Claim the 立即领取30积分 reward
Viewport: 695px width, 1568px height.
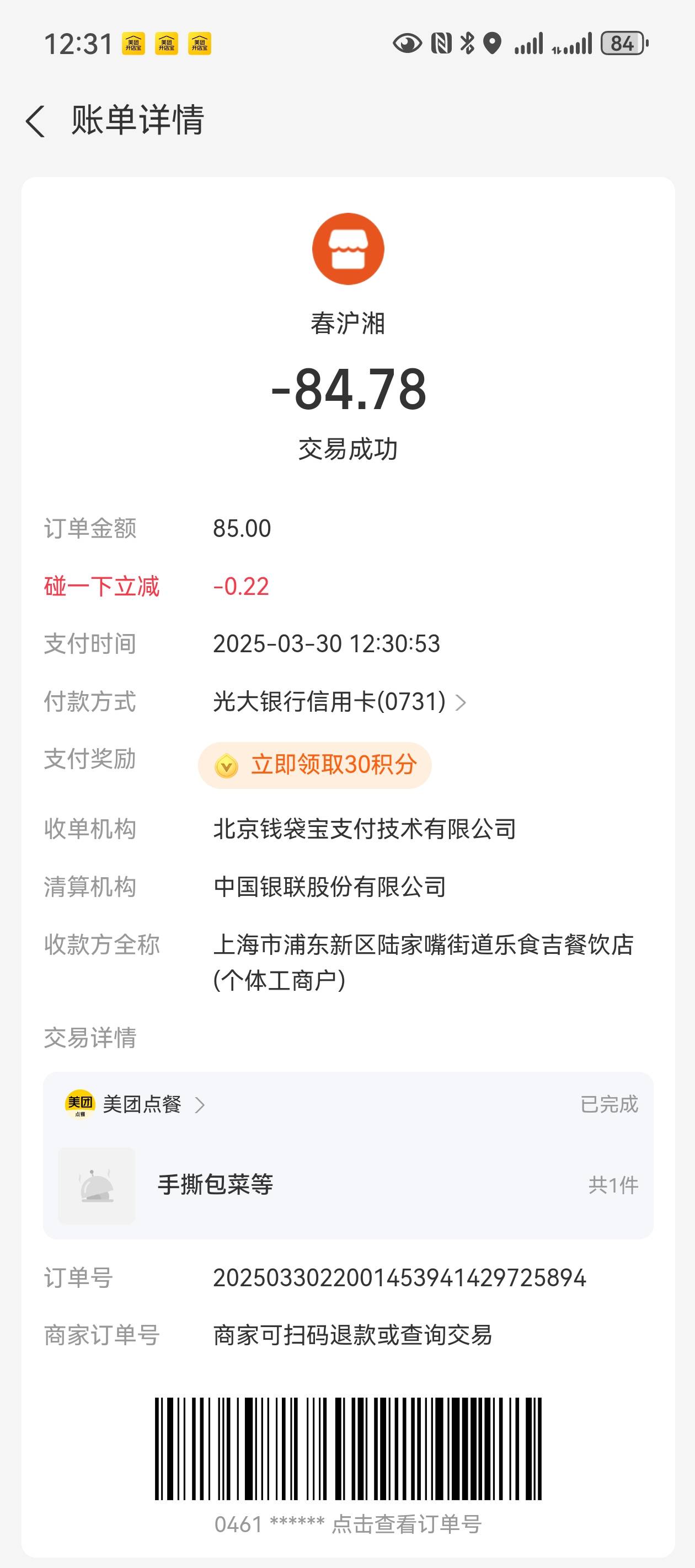[314, 765]
